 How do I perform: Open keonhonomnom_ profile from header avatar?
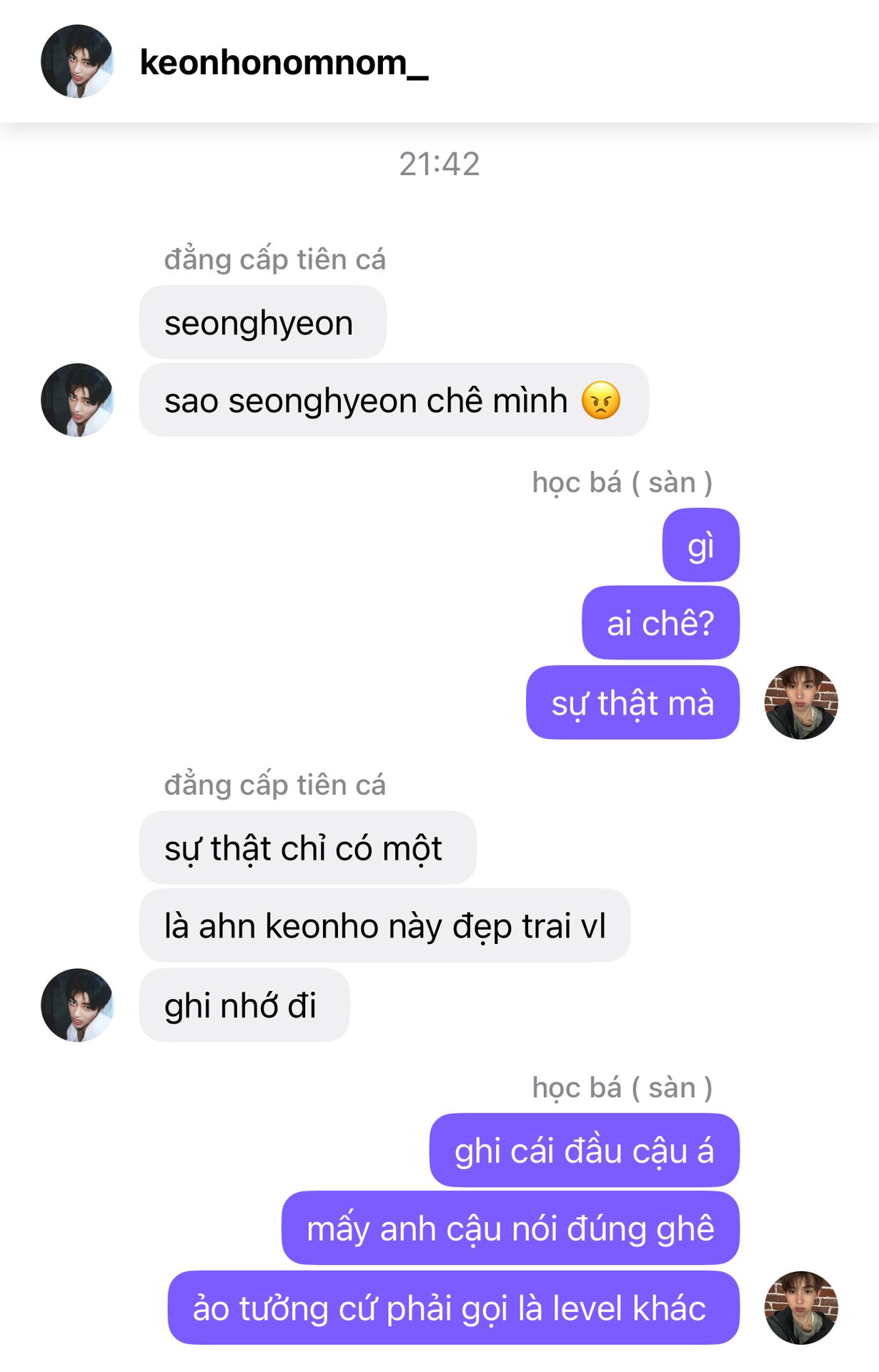point(77,61)
